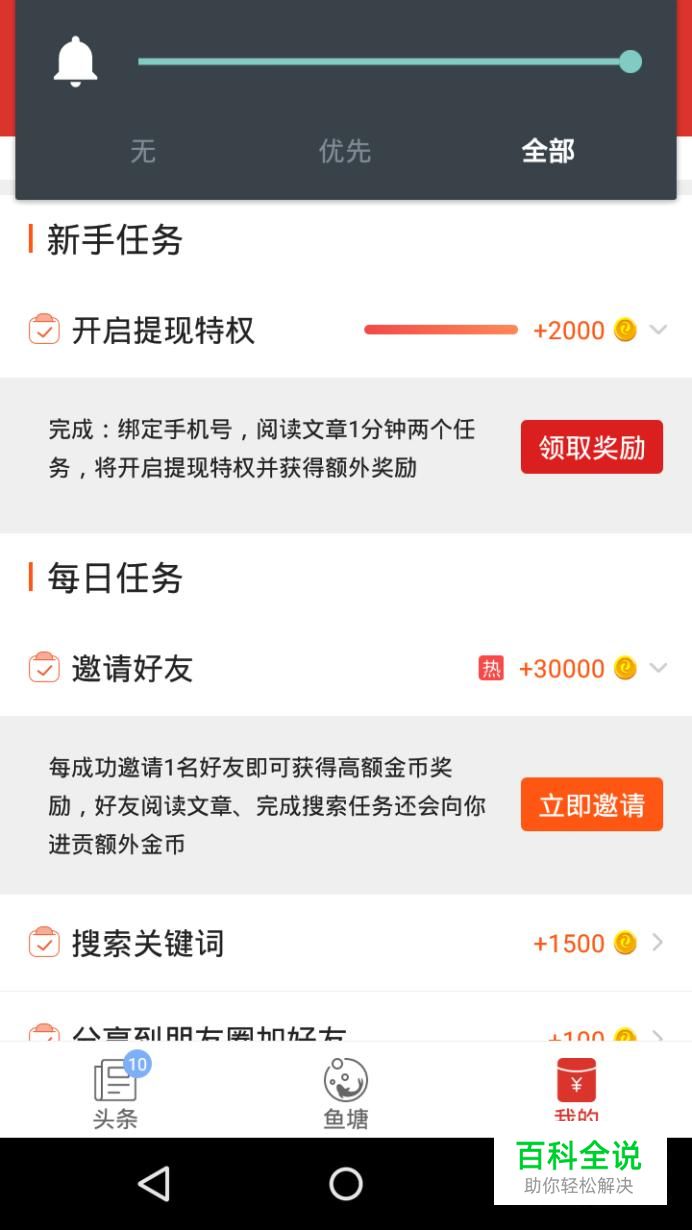Go to the system home screen
This screenshot has height=1230, width=692.
346,1184
